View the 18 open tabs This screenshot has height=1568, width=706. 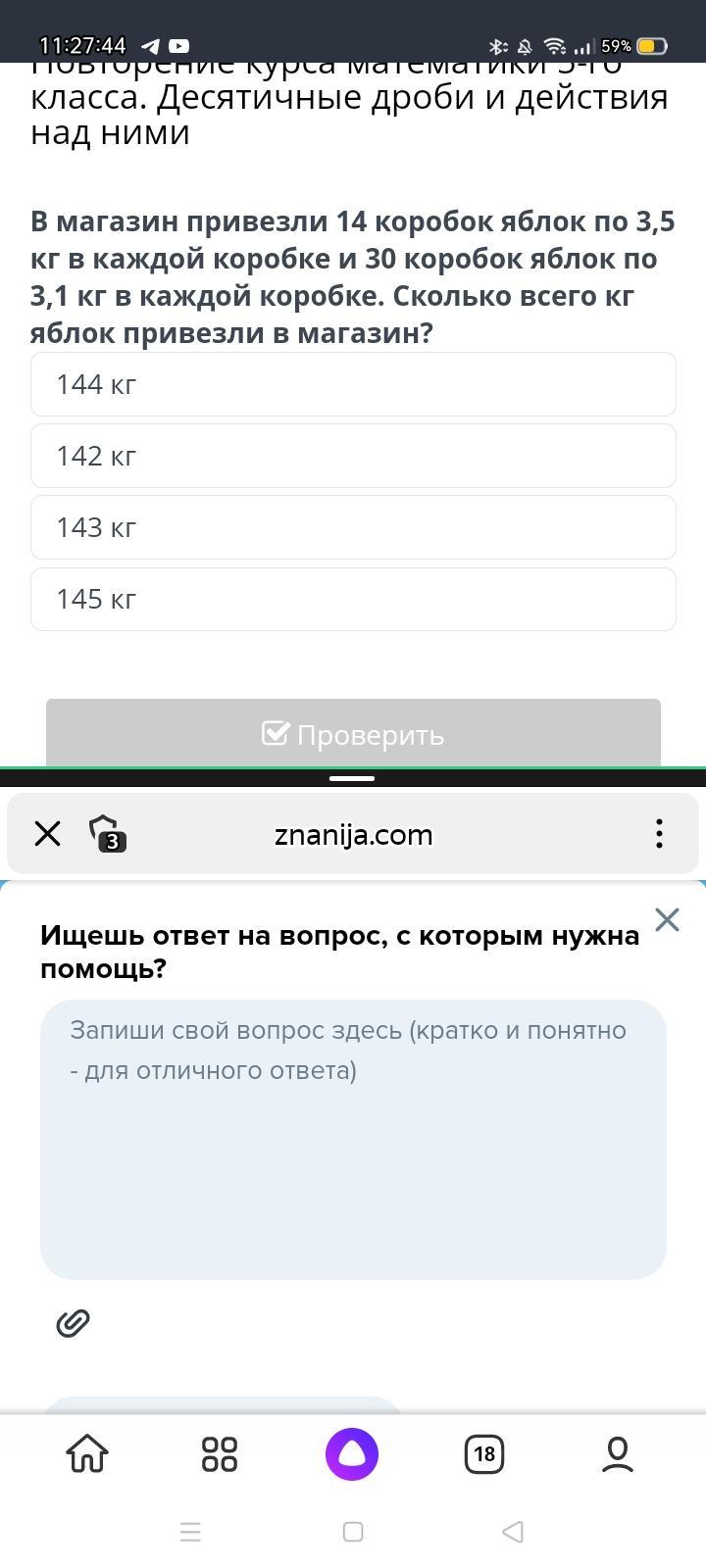tap(484, 1453)
